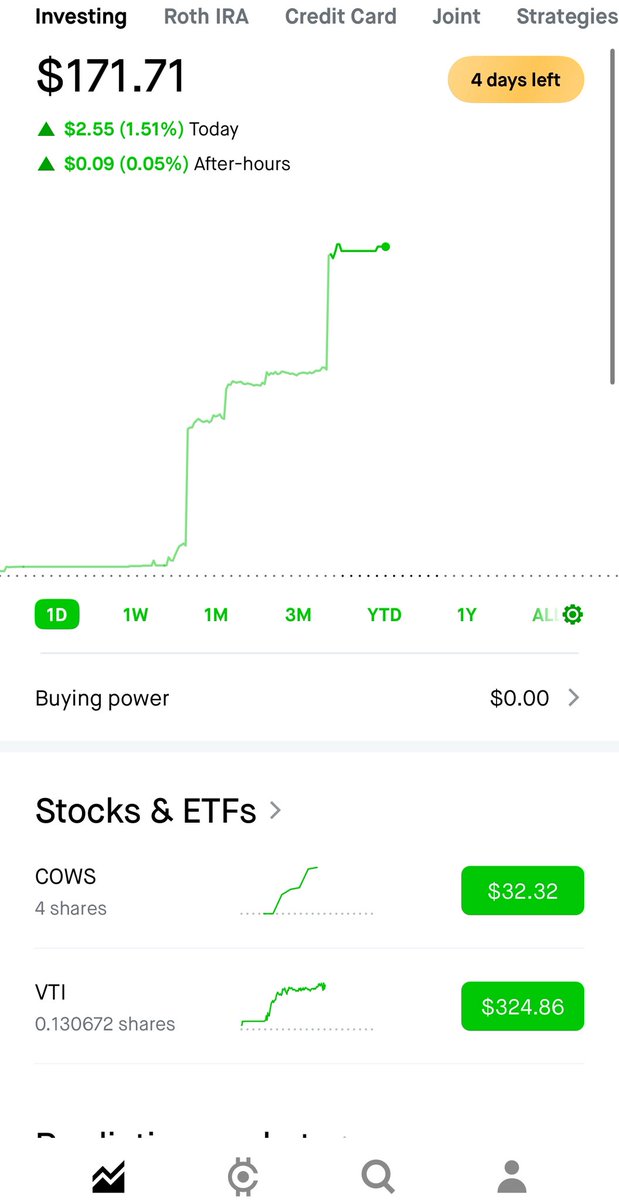
Task: Tap the VTI $324.86 price button
Action: (522, 1007)
